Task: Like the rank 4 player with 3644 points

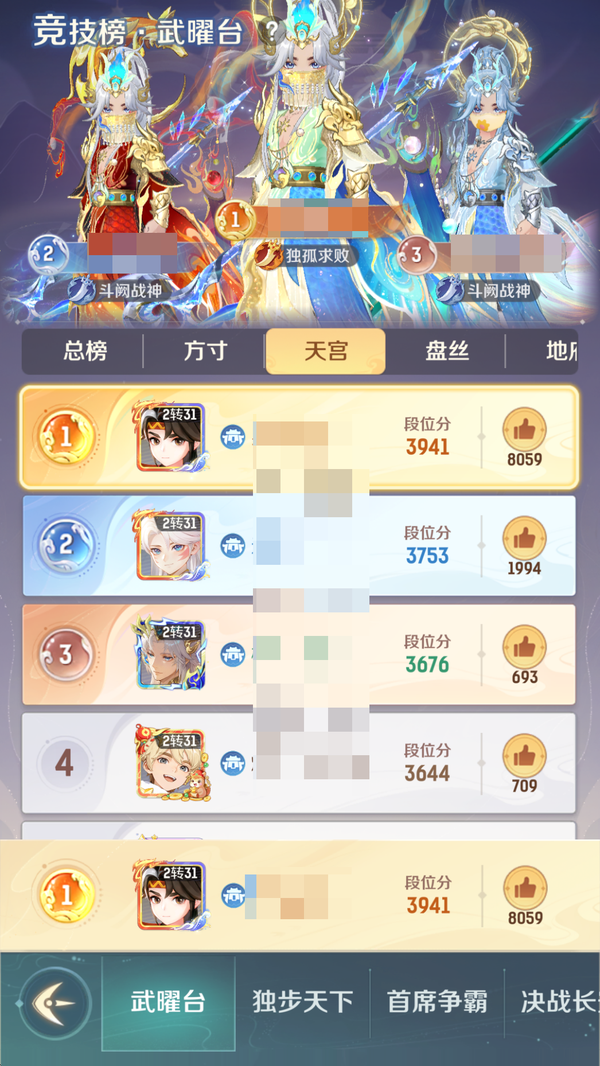Action: point(524,755)
